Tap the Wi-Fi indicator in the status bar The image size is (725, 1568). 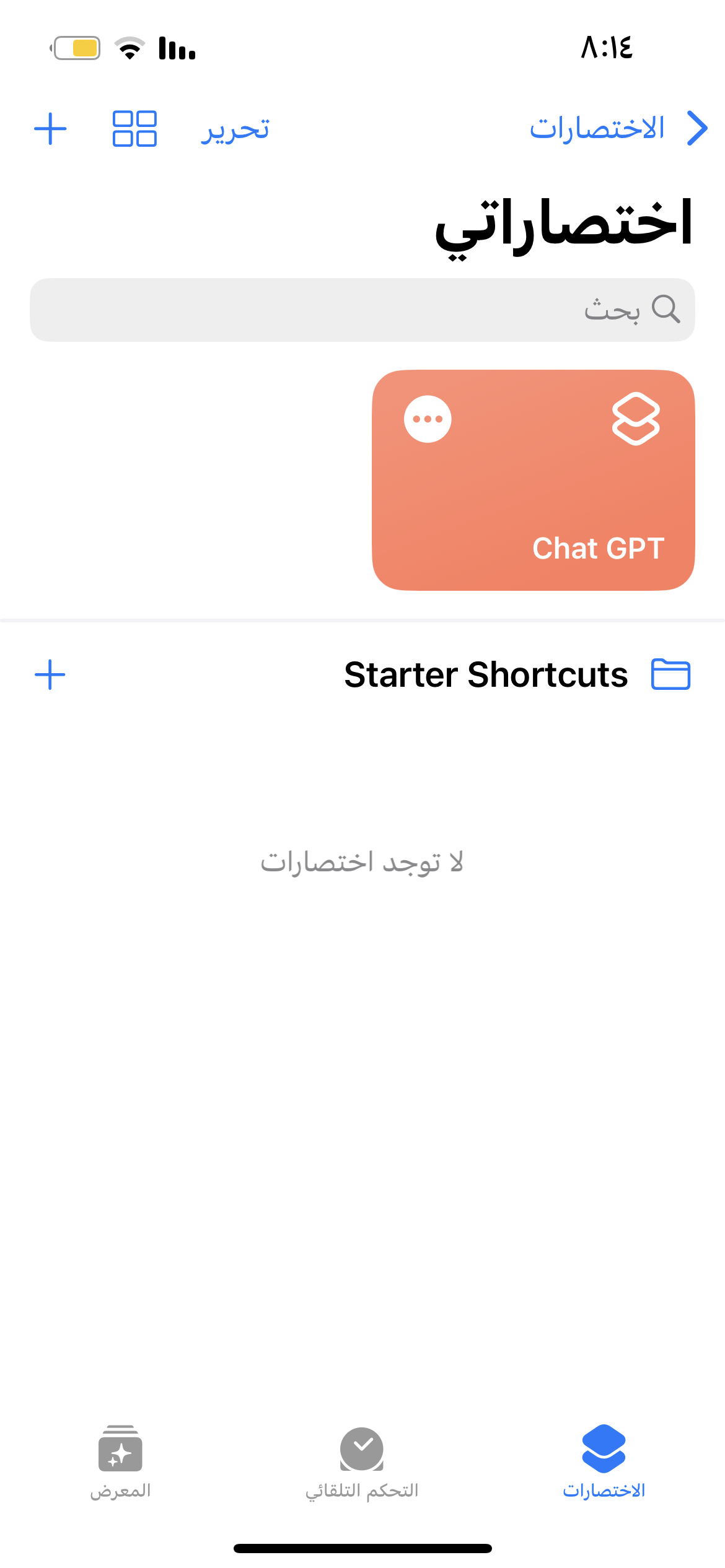pyautogui.click(x=130, y=50)
